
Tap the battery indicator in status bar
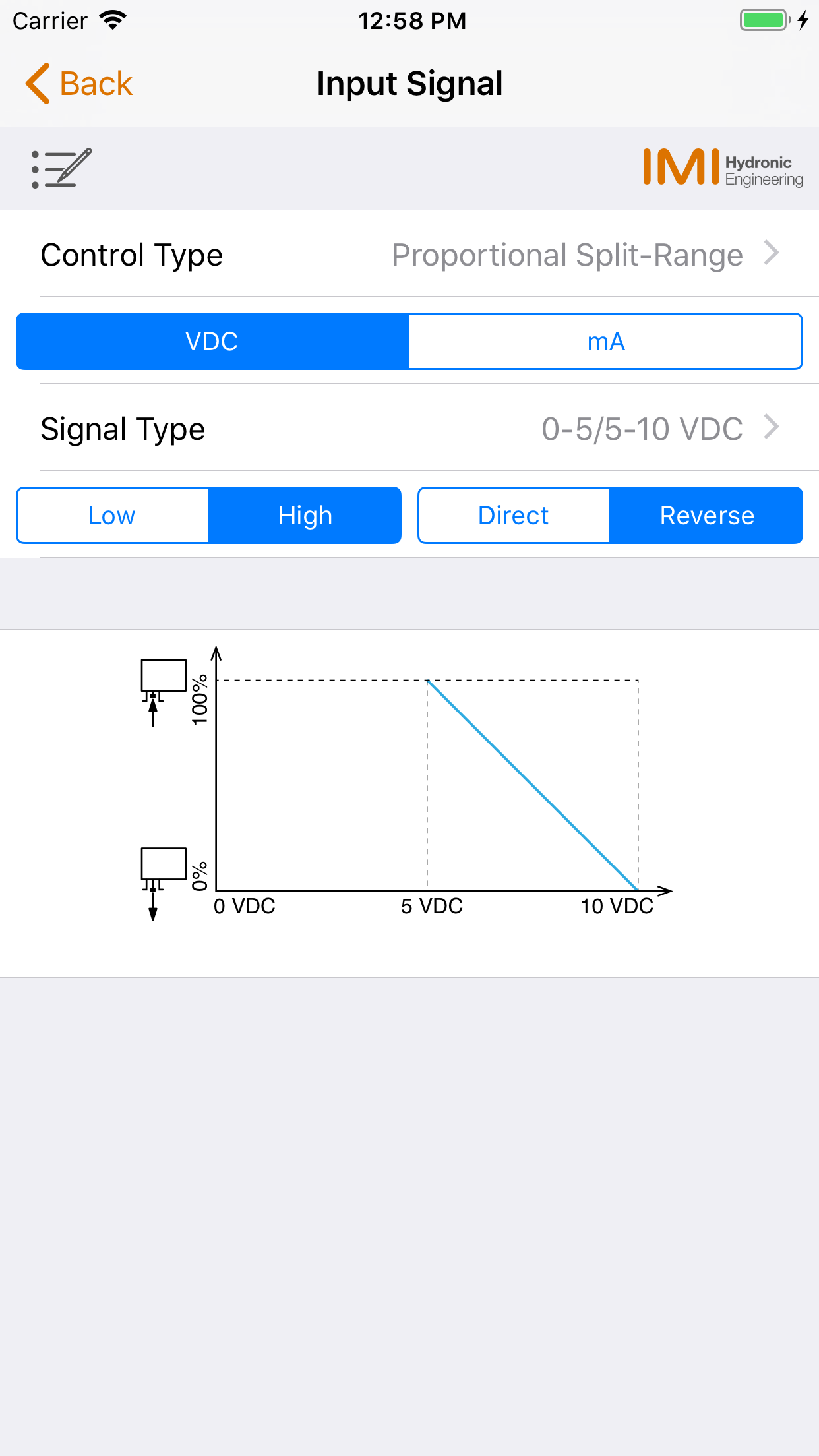click(763, 20)
